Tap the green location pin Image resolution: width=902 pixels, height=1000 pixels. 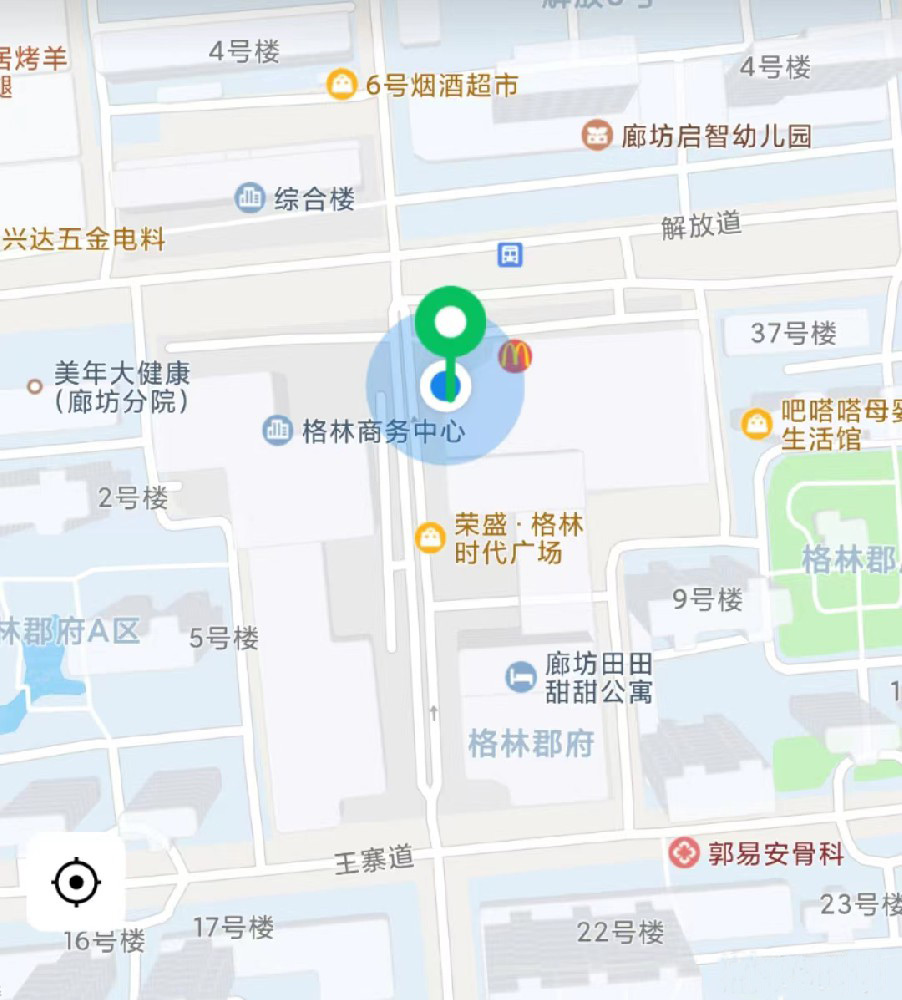451,322
